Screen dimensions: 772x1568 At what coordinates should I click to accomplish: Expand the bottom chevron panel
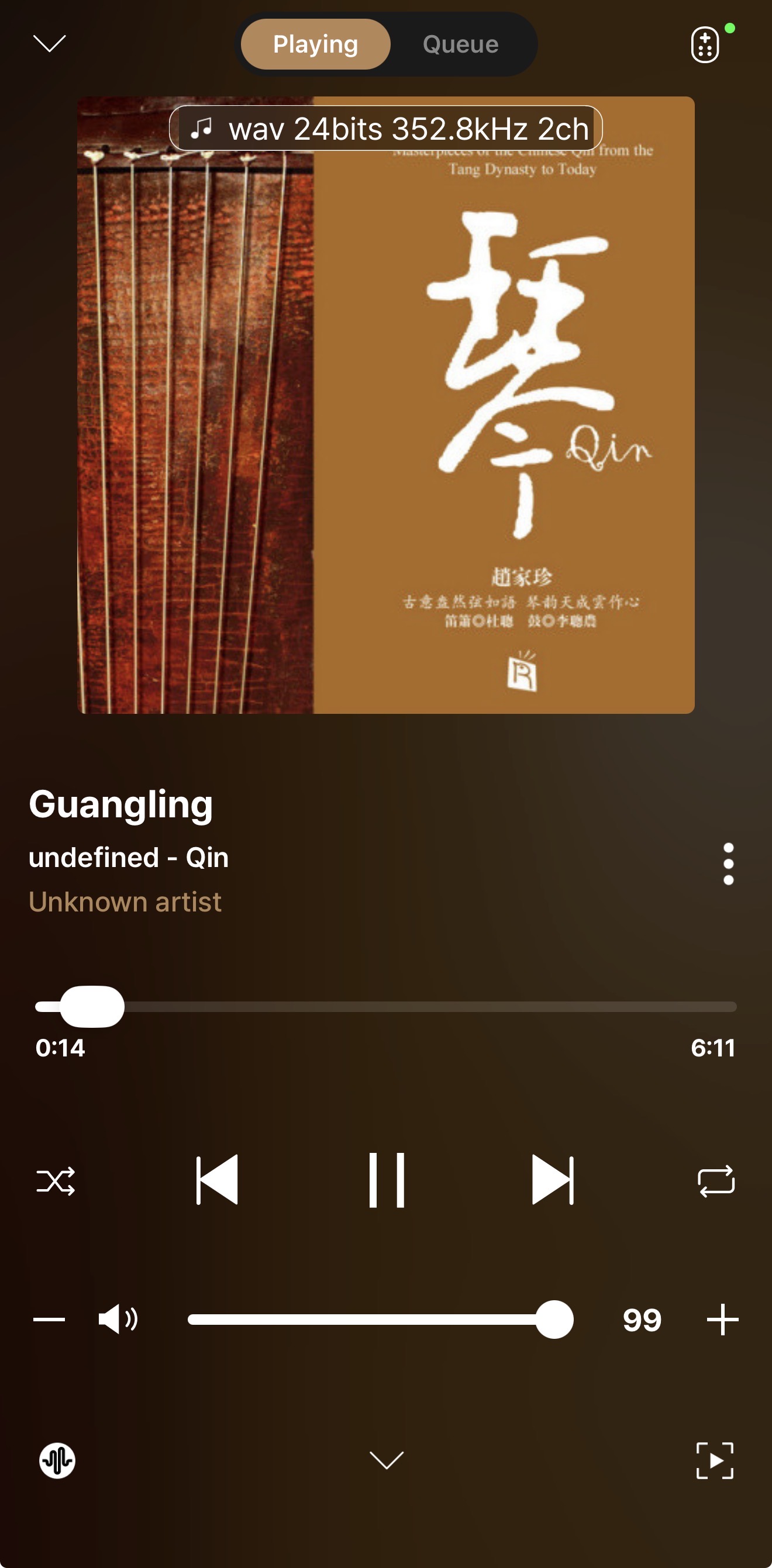point(387,1460)
